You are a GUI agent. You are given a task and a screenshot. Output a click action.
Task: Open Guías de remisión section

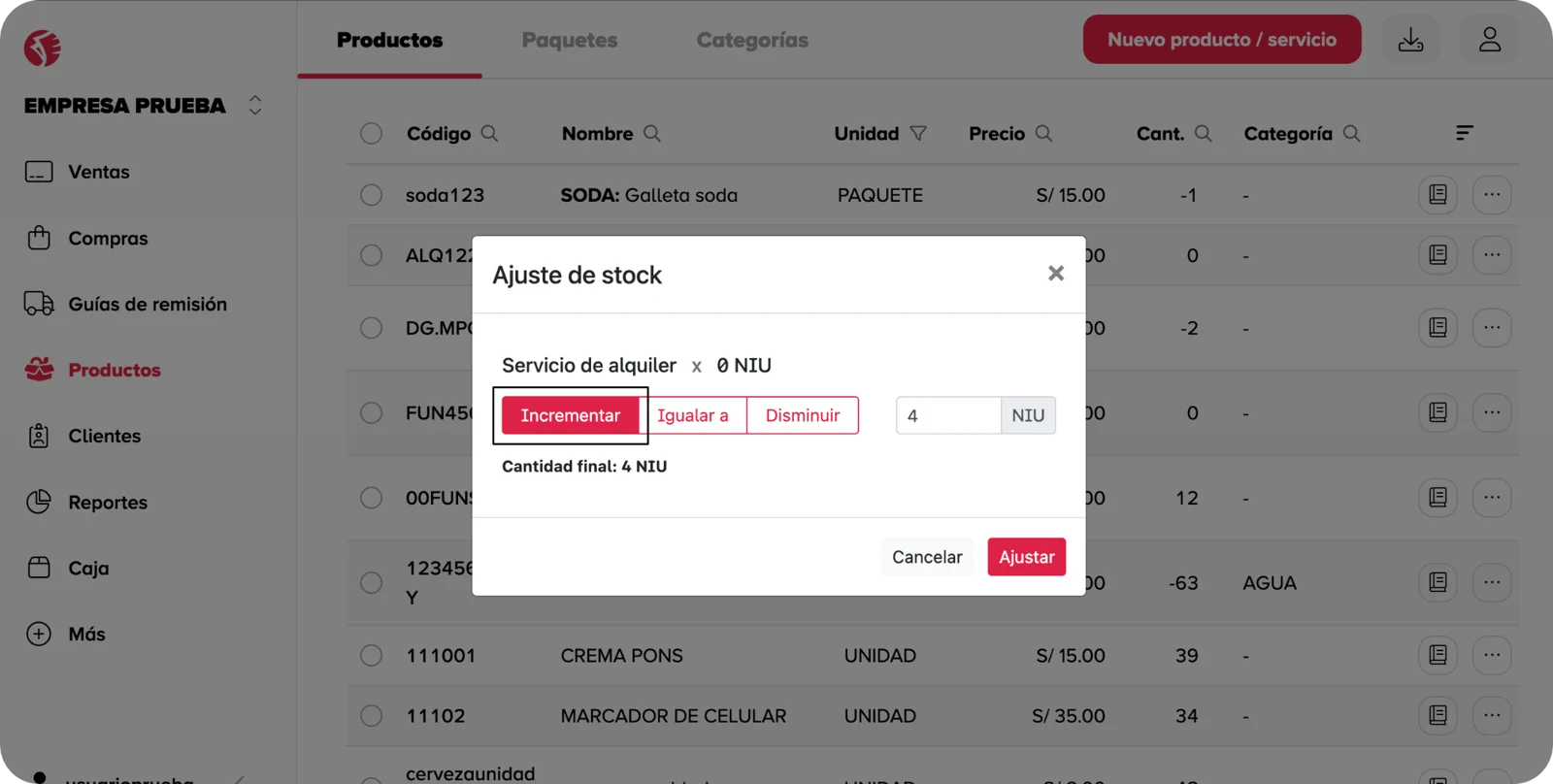coord(146,304)
